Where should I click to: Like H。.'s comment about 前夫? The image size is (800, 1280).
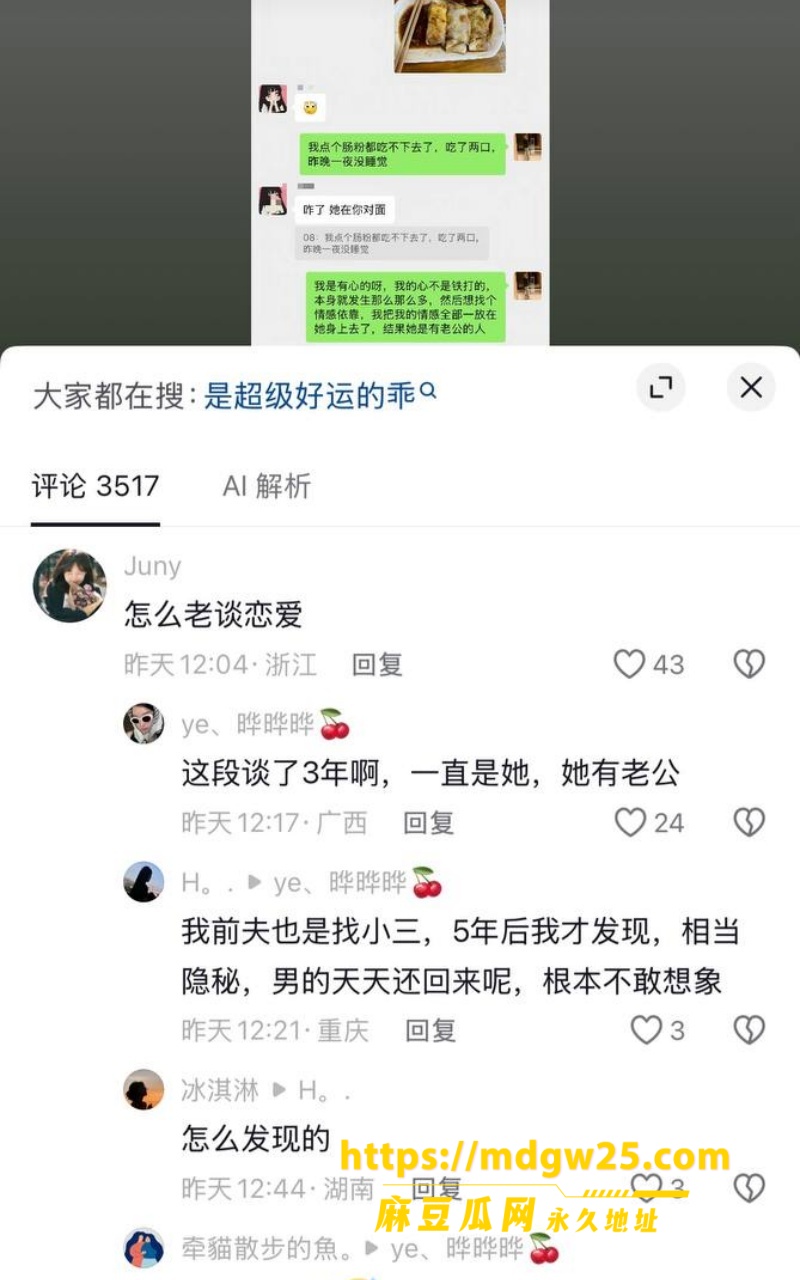click(x=646, y=1030)
